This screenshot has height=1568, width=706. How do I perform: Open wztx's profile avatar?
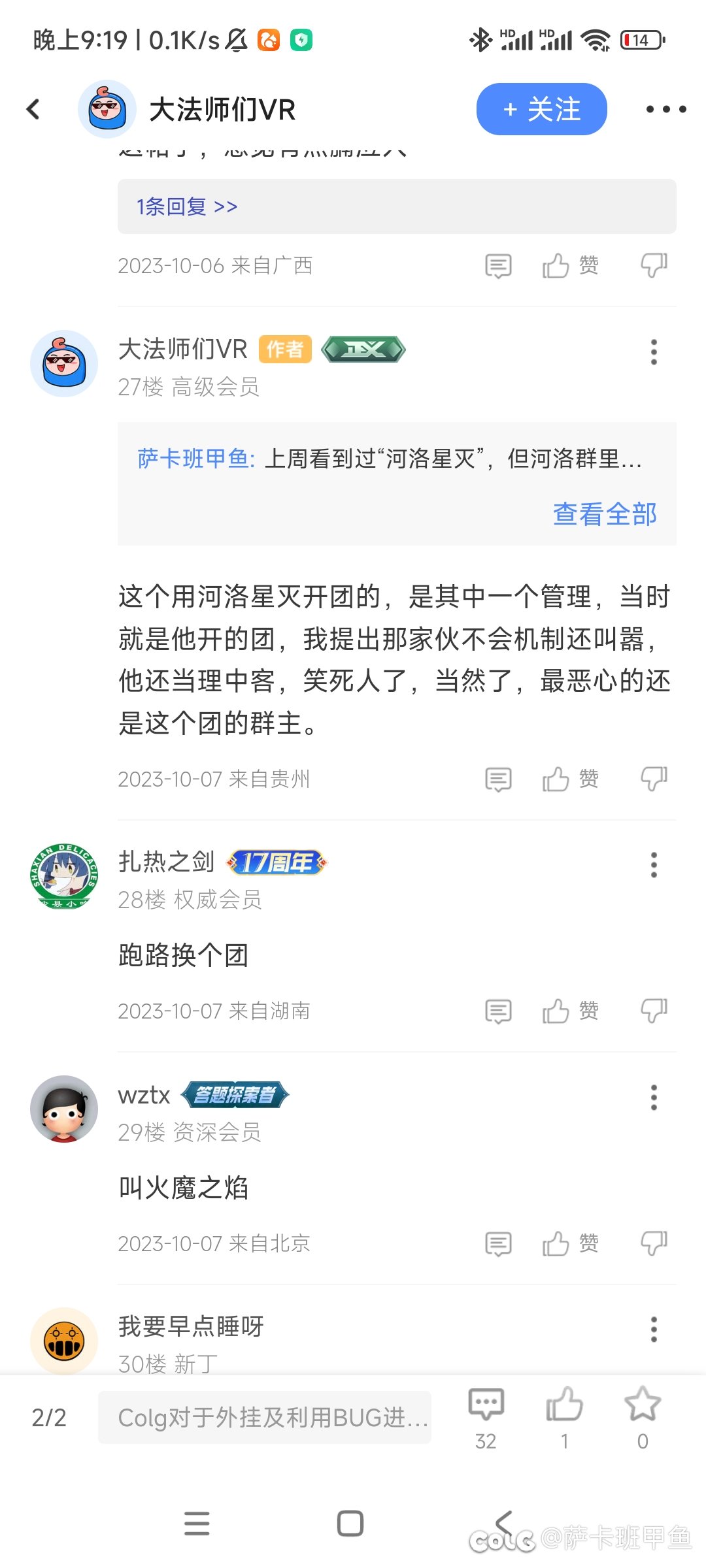pyautogui.click(x=64, y=1109)
